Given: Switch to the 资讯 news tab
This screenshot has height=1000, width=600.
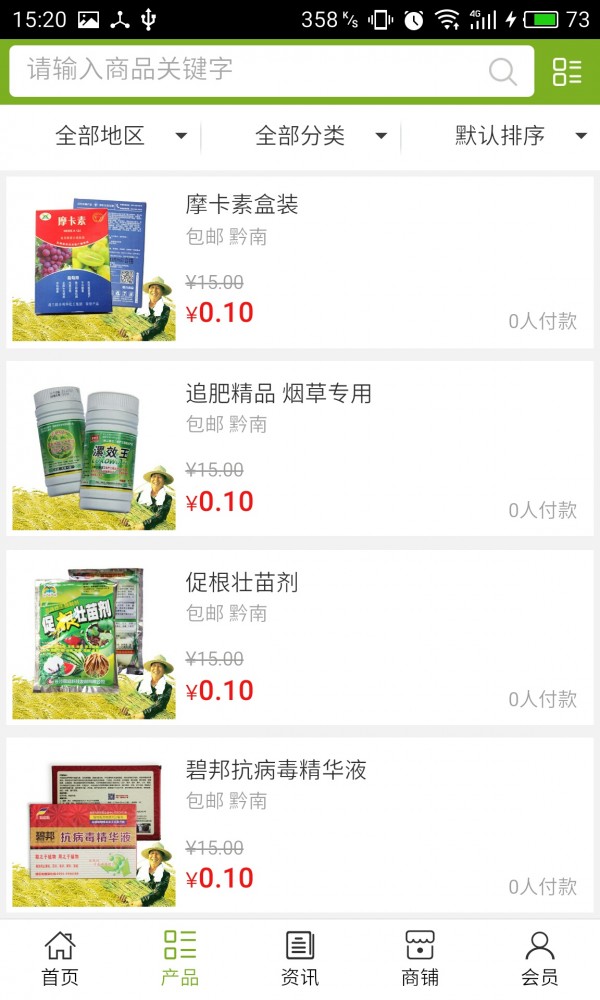Looking at the screenshot, I should click(300, 958).
